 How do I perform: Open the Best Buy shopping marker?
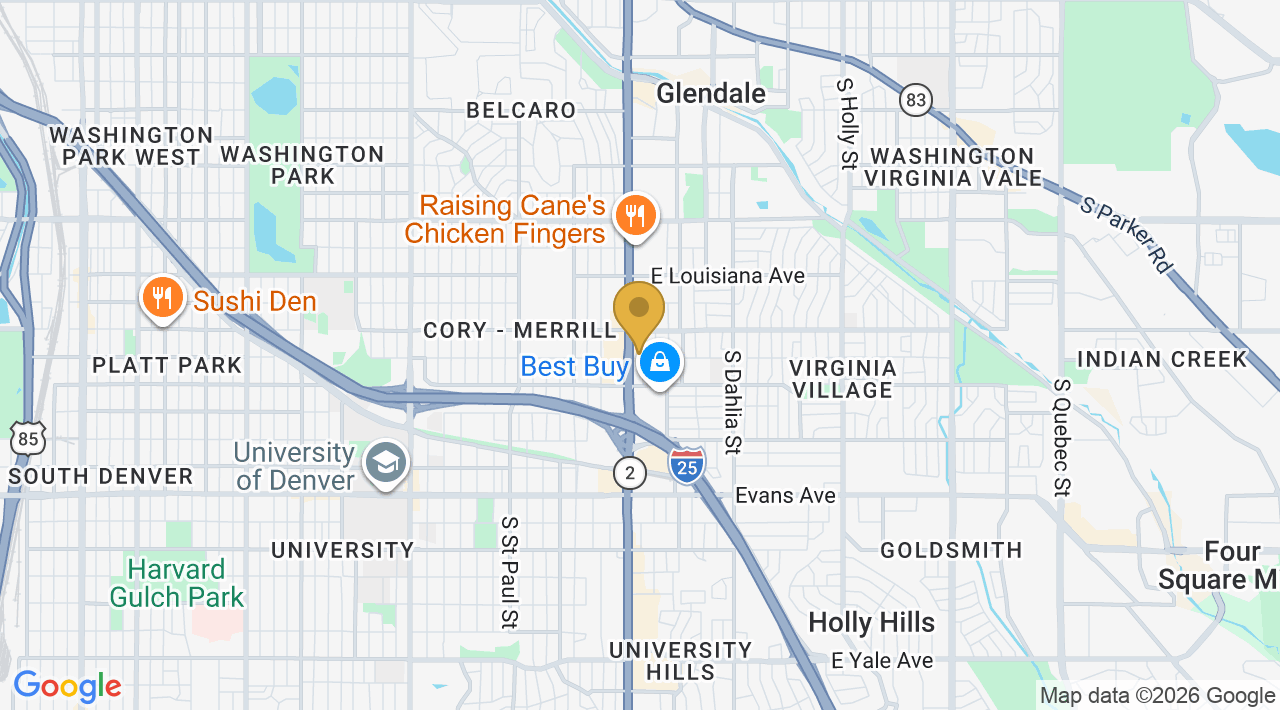coord(660,364)
